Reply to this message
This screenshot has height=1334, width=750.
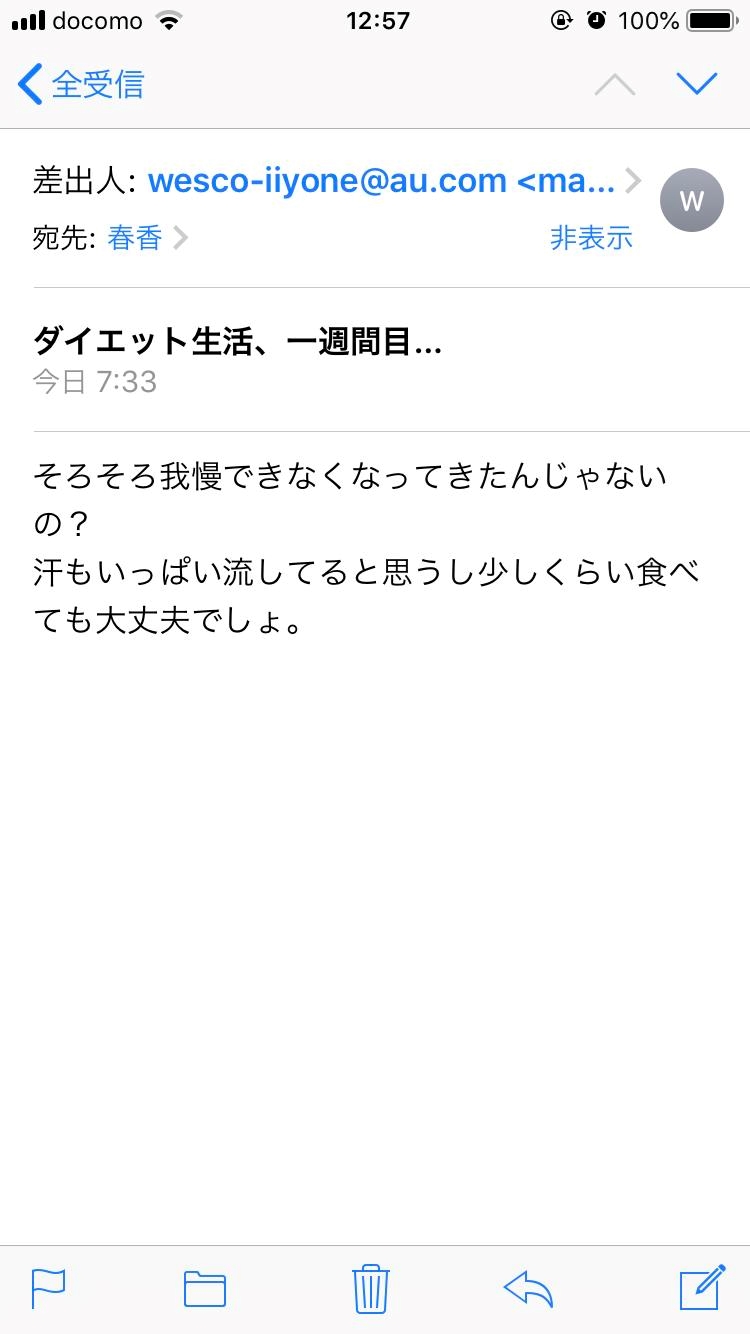point(529,1288)
